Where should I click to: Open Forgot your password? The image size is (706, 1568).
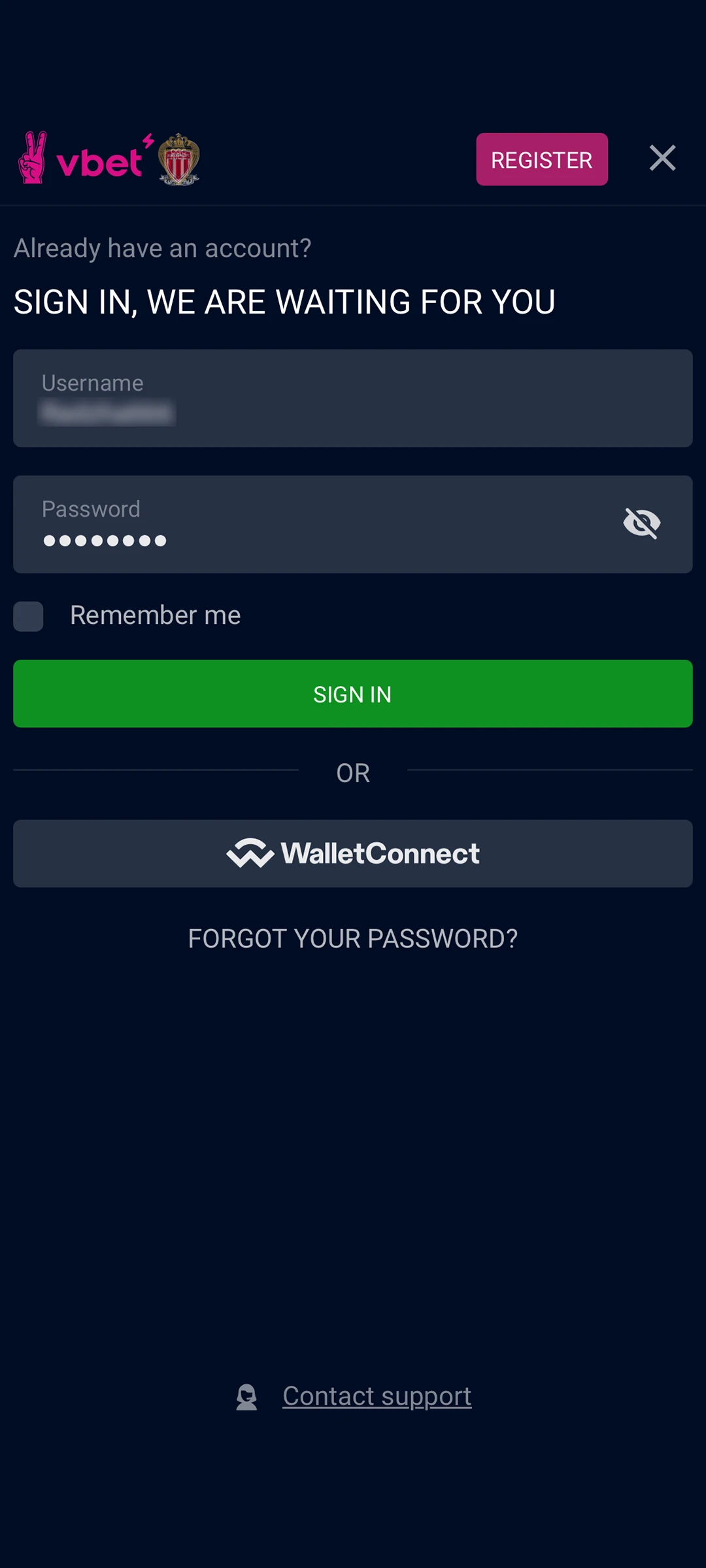point(353,939)
